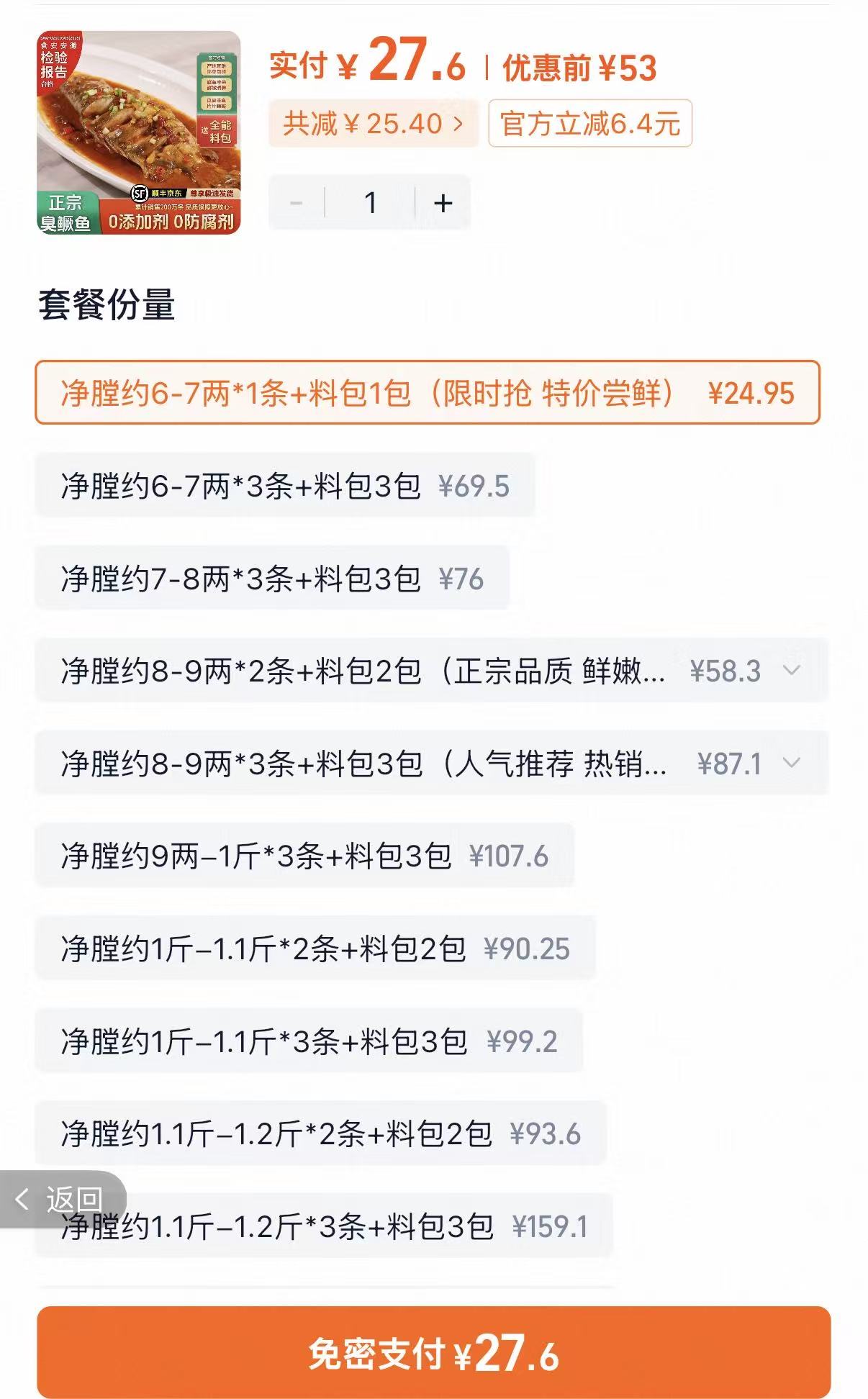This screenshot has height=1399, width=868.
Task: Expand the chevron on the ¥58.3 option
Action: (x=792, y=671)
